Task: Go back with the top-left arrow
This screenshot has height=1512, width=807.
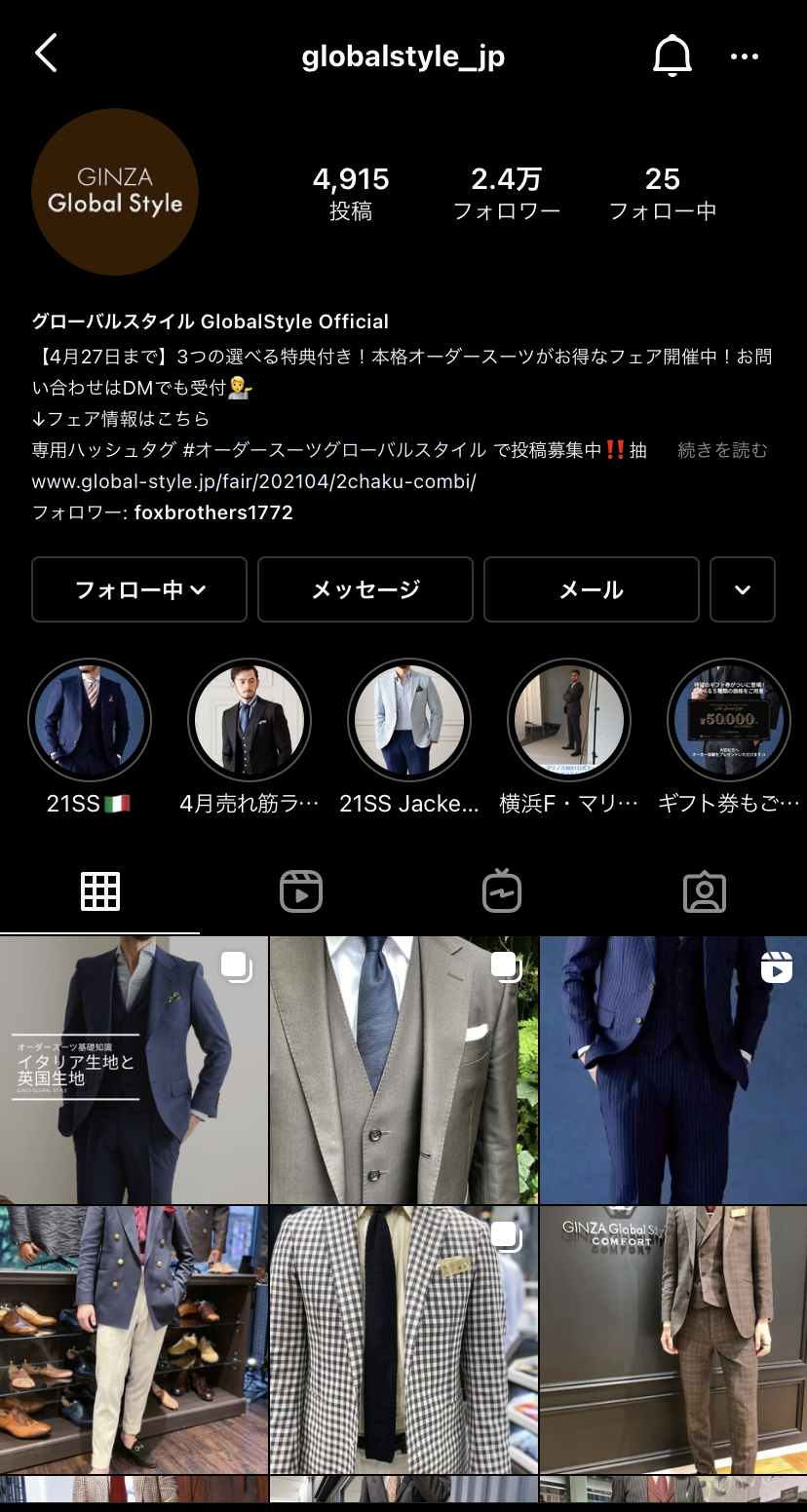Action: (46, 54)
